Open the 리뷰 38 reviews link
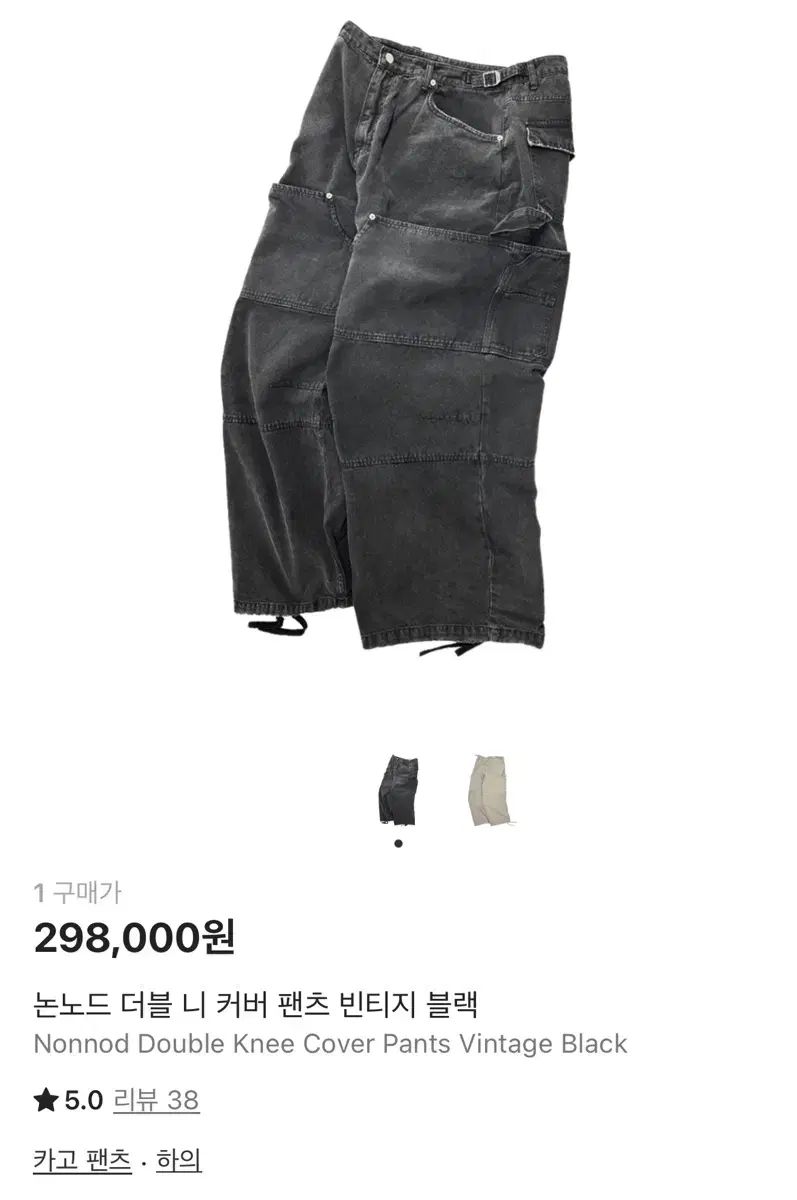797x1200 pixels. [156, 1101]
